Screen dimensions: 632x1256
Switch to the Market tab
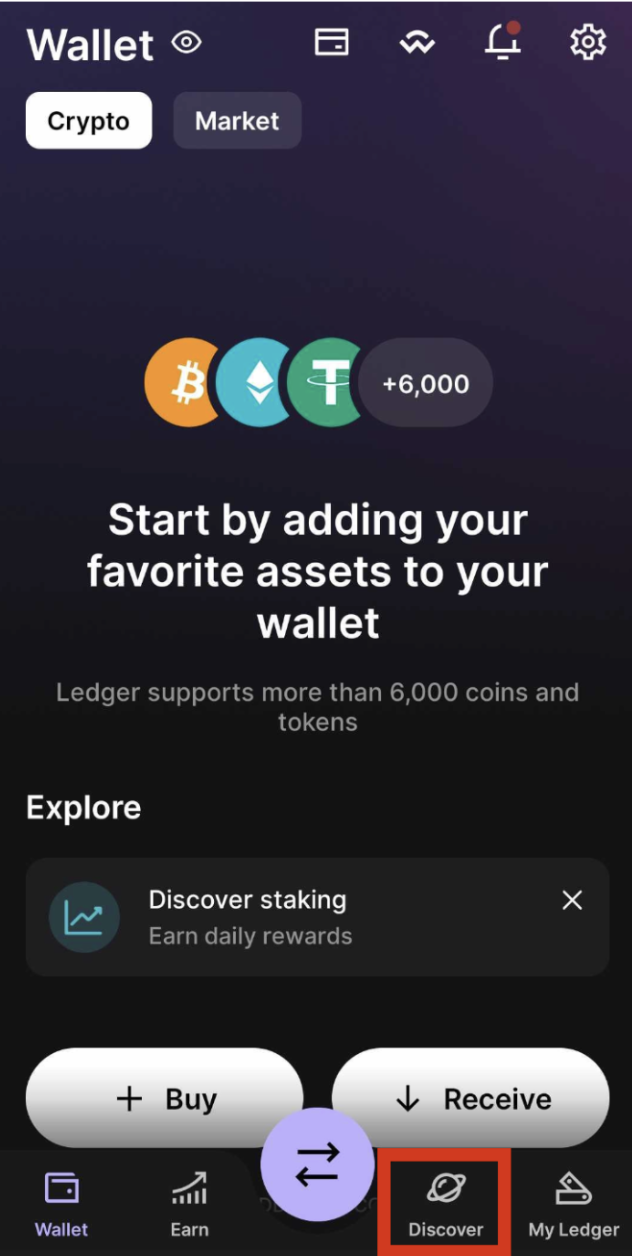(237, 121)
